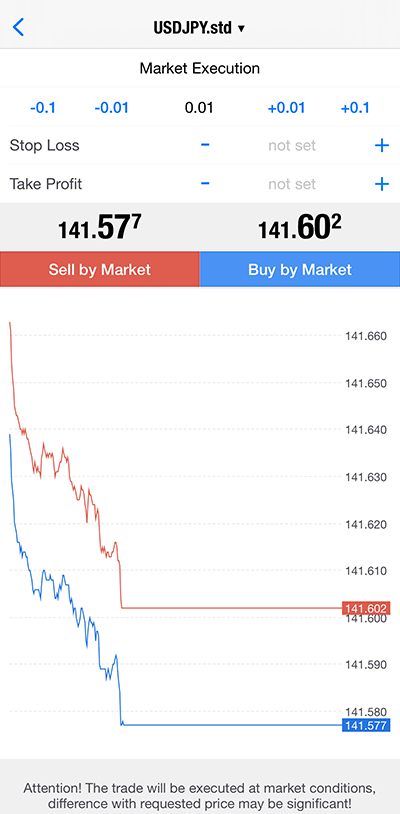Screen dimensions: 400x814
Task: Increase volume by 0.01
Action: pyautogui.click(x=285, y=108)
